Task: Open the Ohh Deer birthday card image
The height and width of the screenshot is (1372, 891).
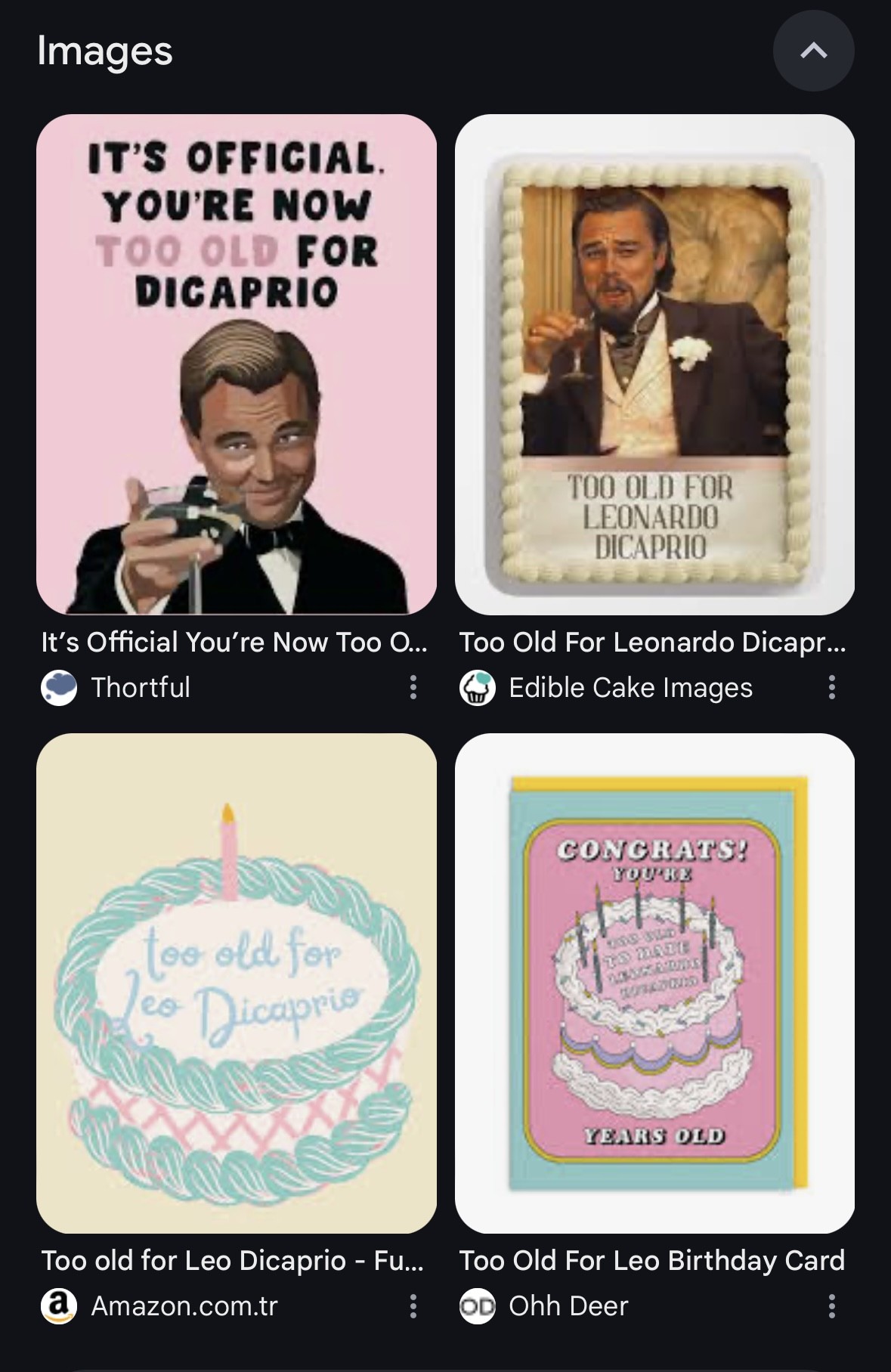Action: pos(654,983)
